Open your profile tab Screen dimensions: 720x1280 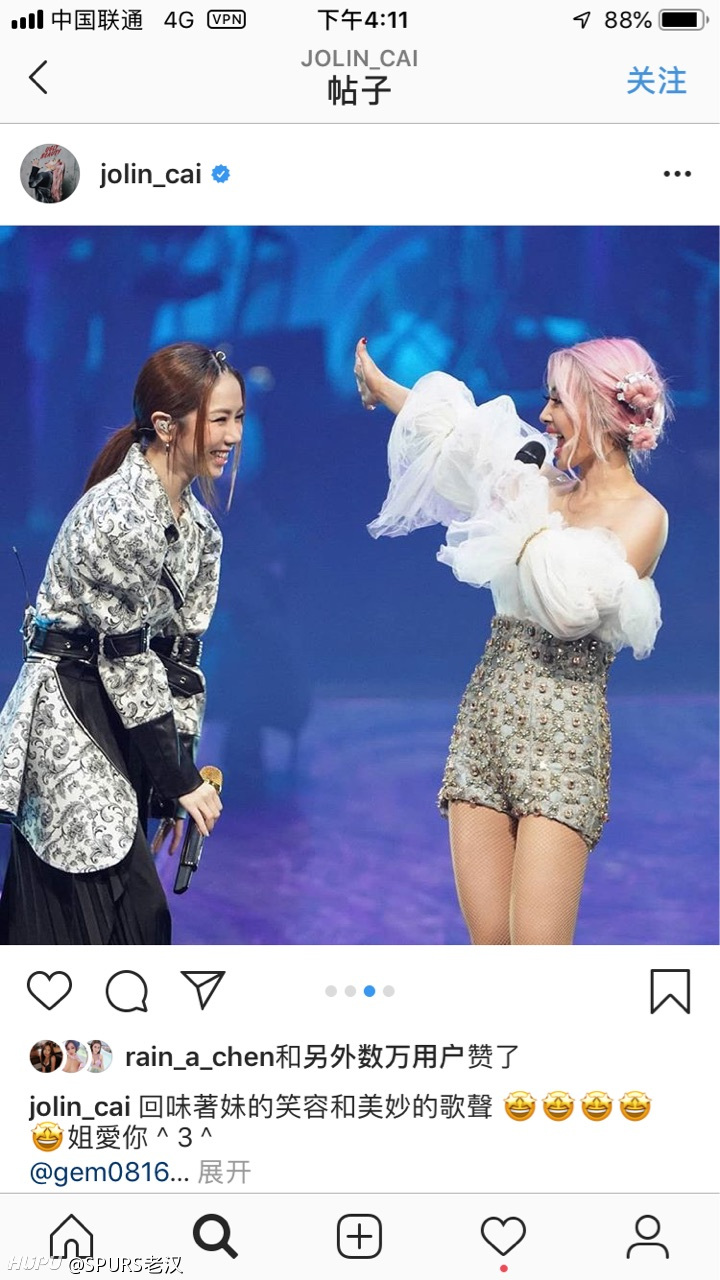tap(648, 1237)
